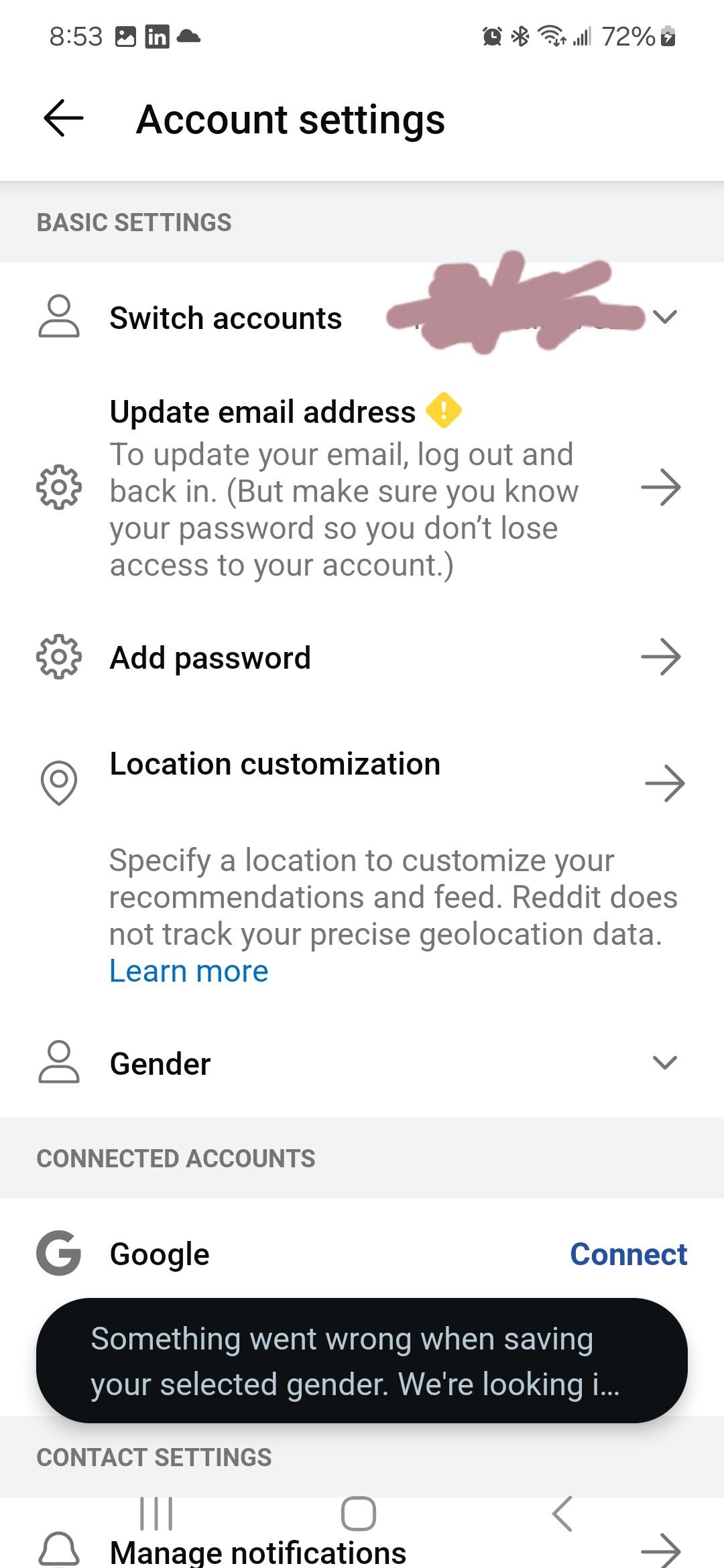Connect your Google account
The image size is (724, 1568).
[x=629, y=1253]
